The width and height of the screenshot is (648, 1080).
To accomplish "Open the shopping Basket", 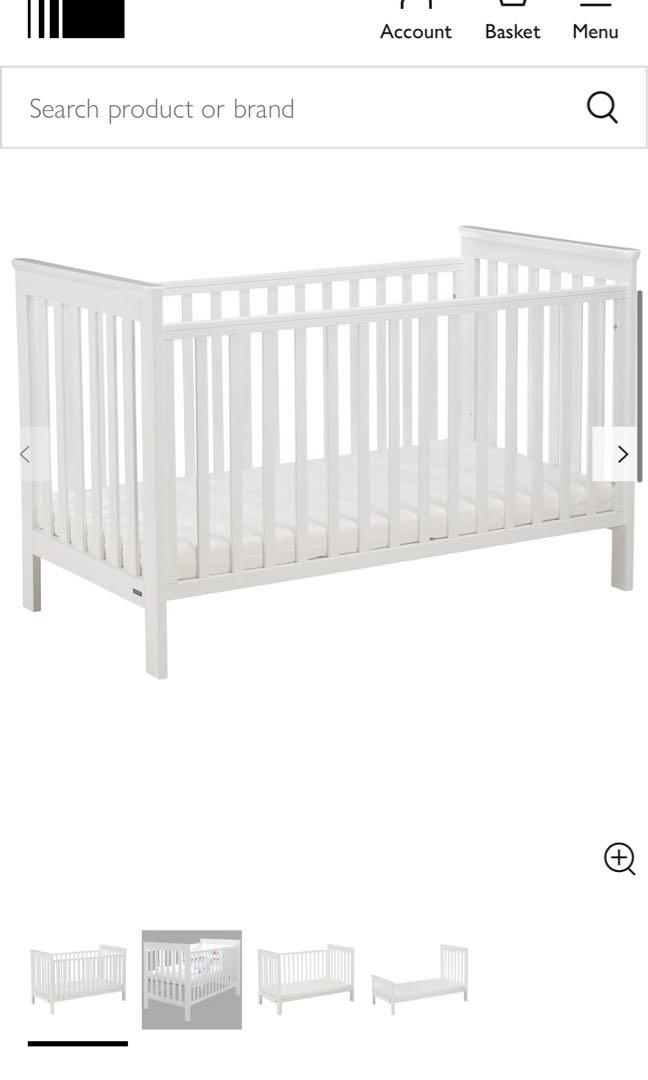I will coord(512,22).
